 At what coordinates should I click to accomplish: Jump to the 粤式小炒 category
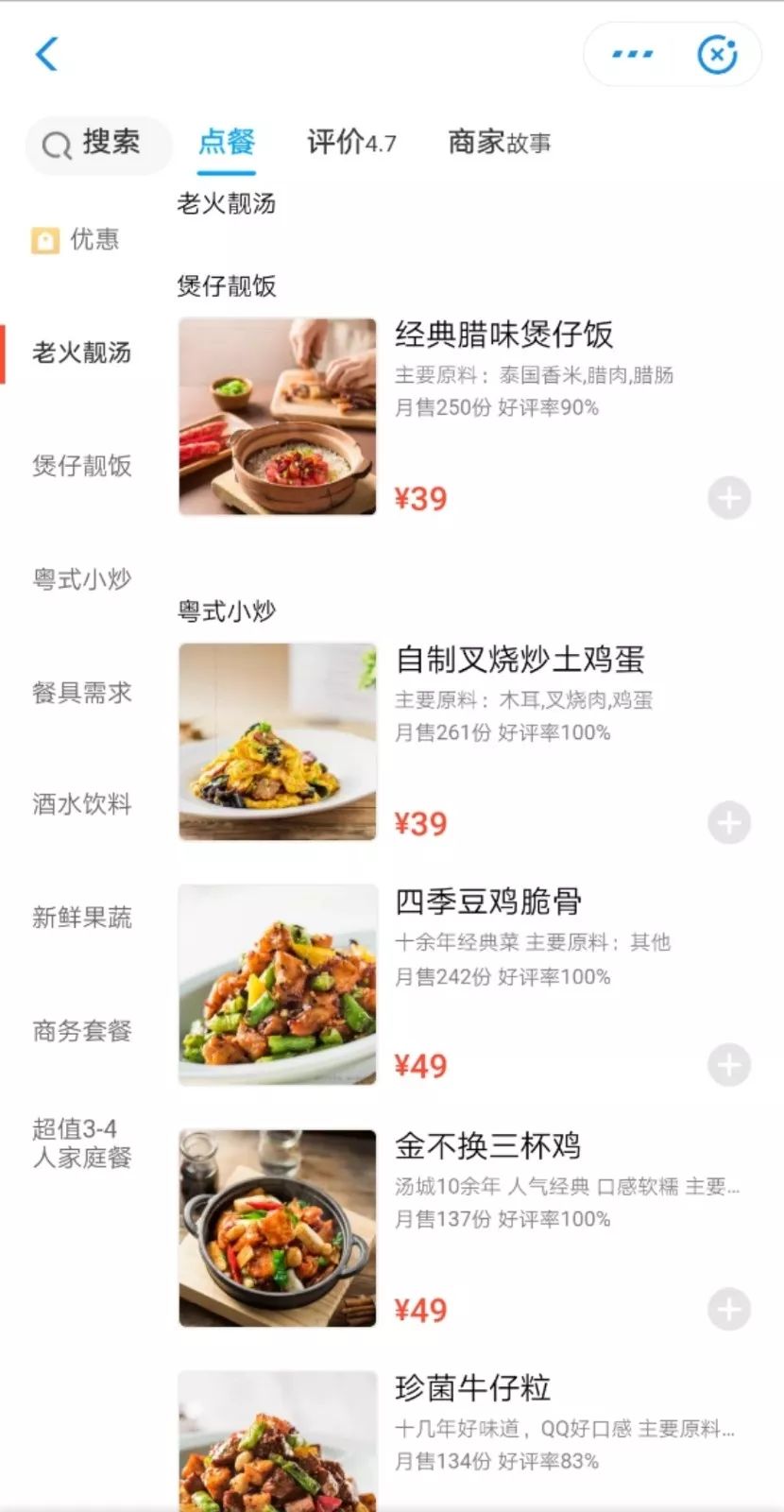pos(81,578)
